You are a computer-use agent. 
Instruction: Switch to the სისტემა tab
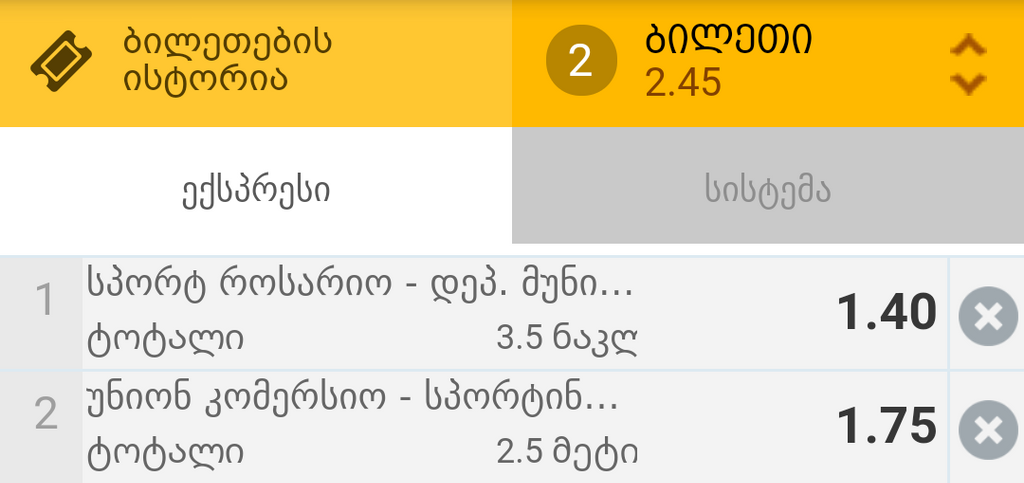click(767, 189)
